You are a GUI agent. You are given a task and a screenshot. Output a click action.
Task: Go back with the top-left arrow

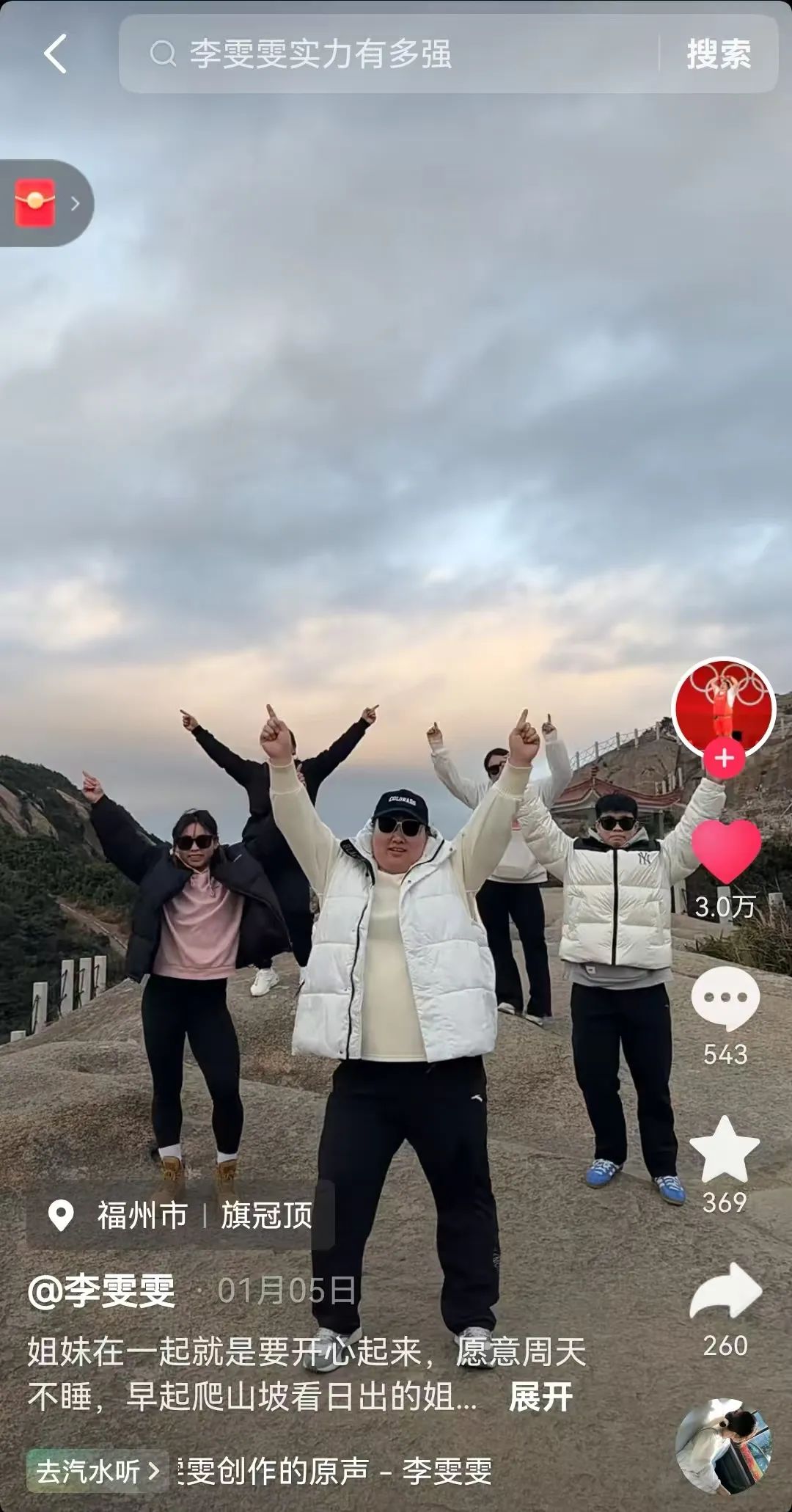point(56,54)
